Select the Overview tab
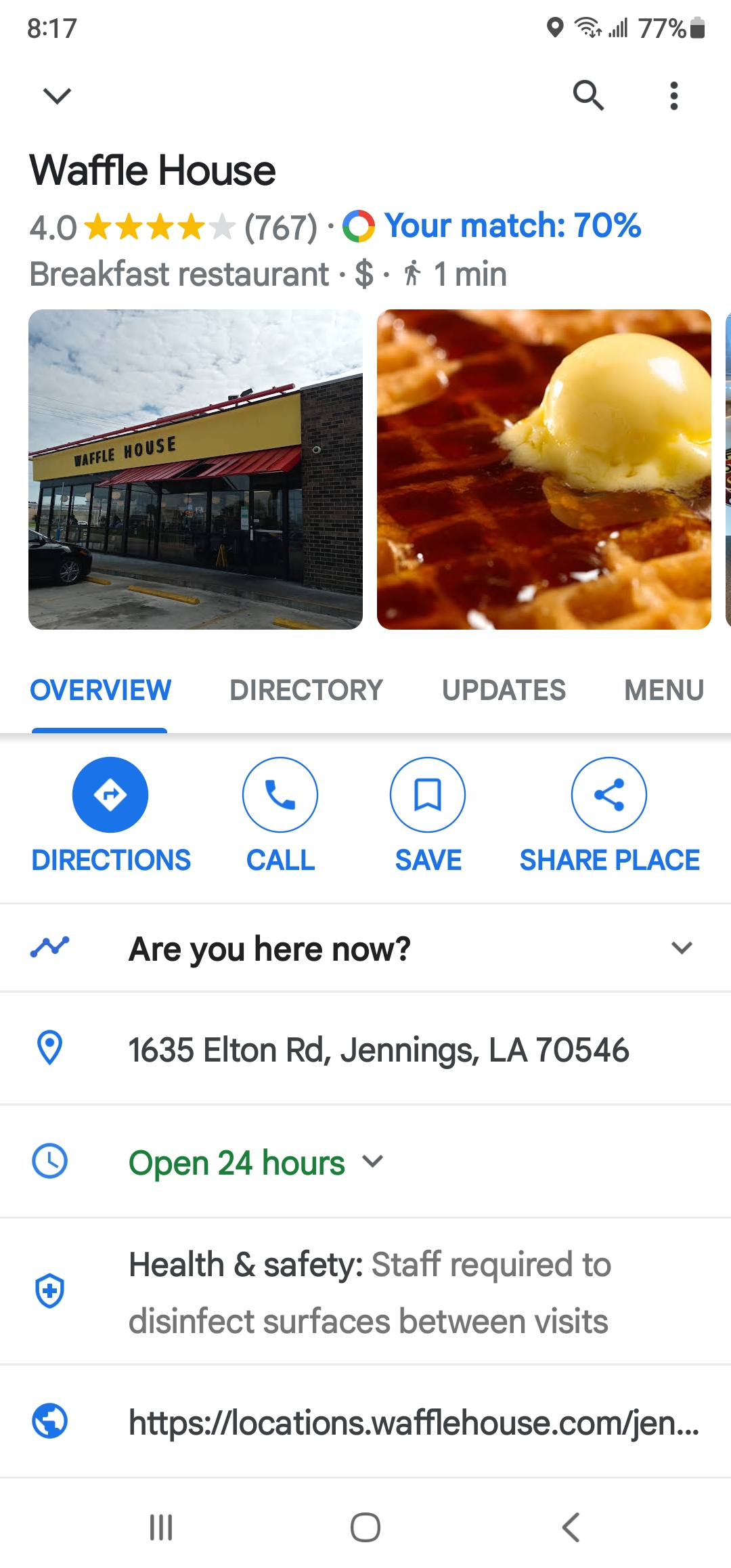The height and width of the screenshot is (1568, 731). point(100,691)
